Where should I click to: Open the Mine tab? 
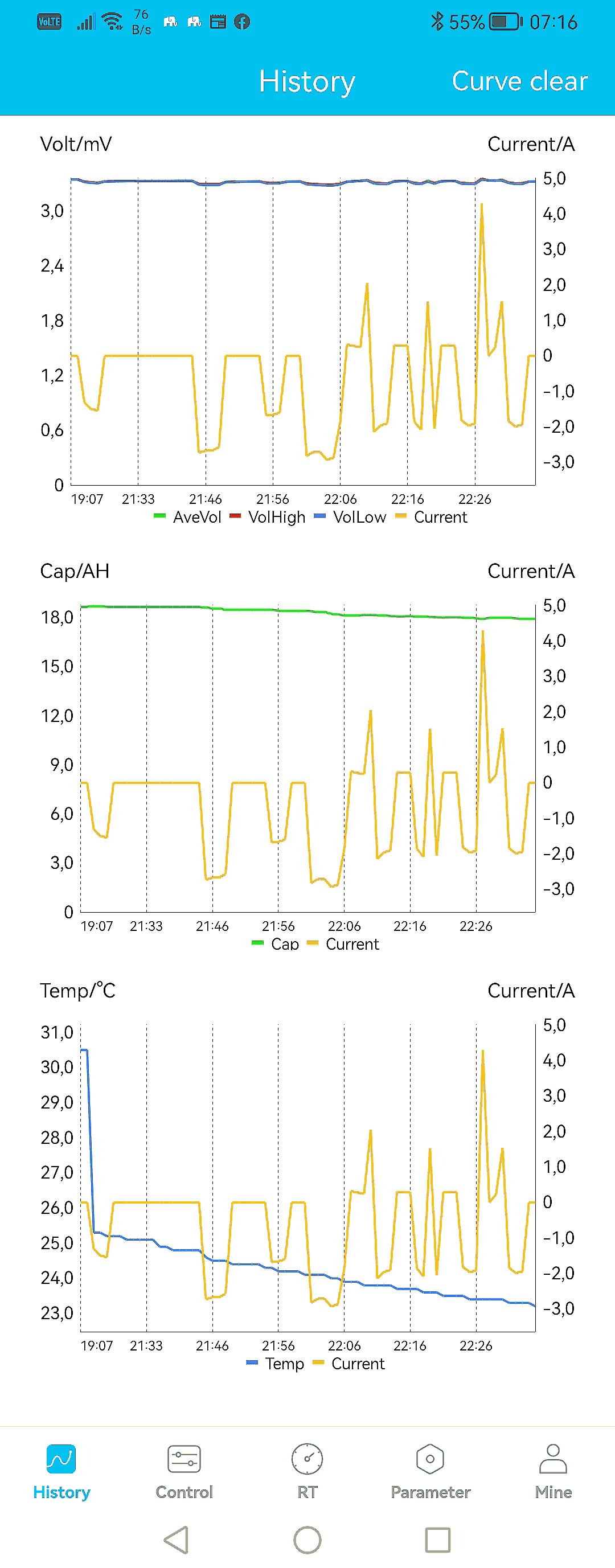coord(553,1472)
